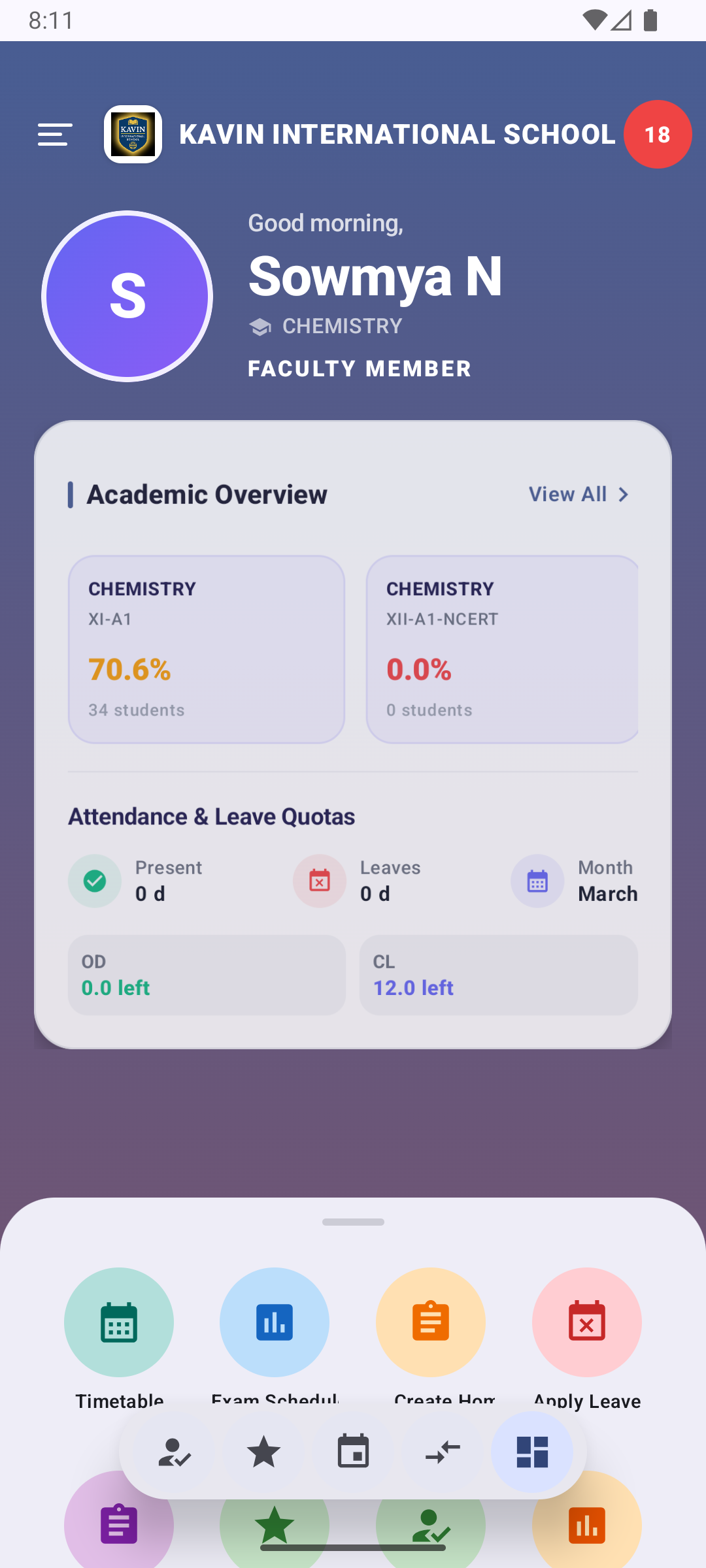Open the CHEMISTRY XI-A1 attendance card
The image size is (706, 1568).
(207, 649)
